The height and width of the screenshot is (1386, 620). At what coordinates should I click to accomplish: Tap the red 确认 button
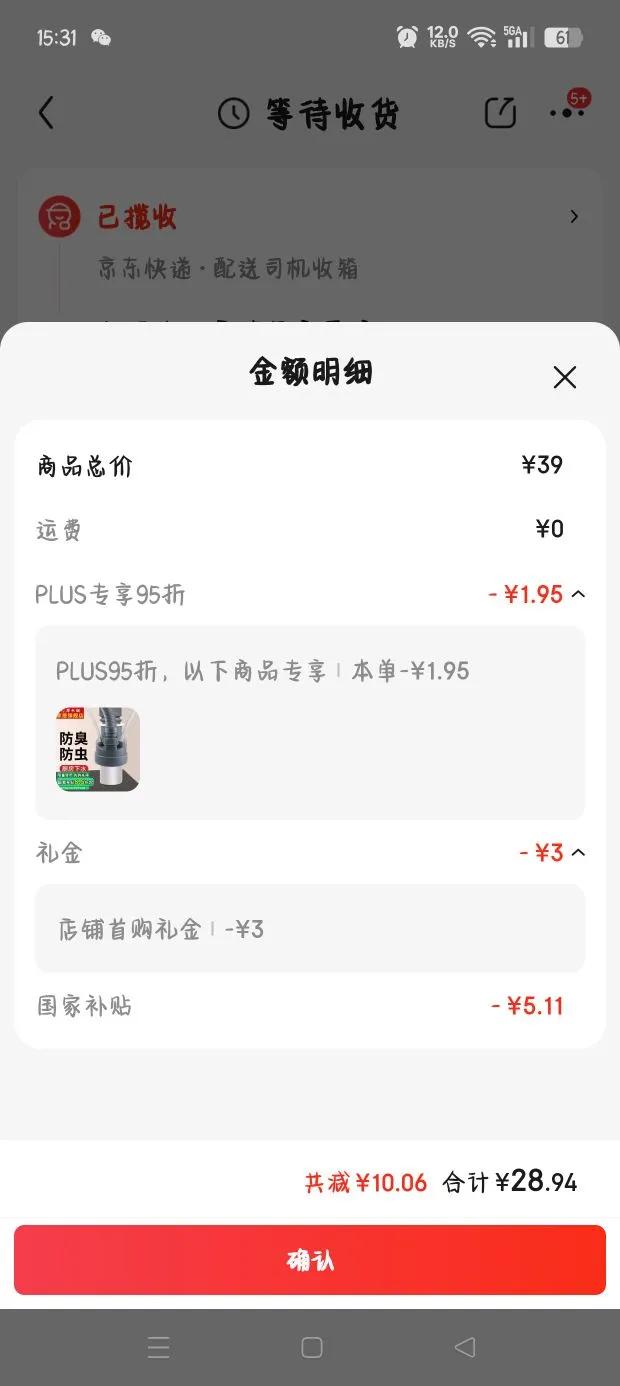[x=310, y=1260]
